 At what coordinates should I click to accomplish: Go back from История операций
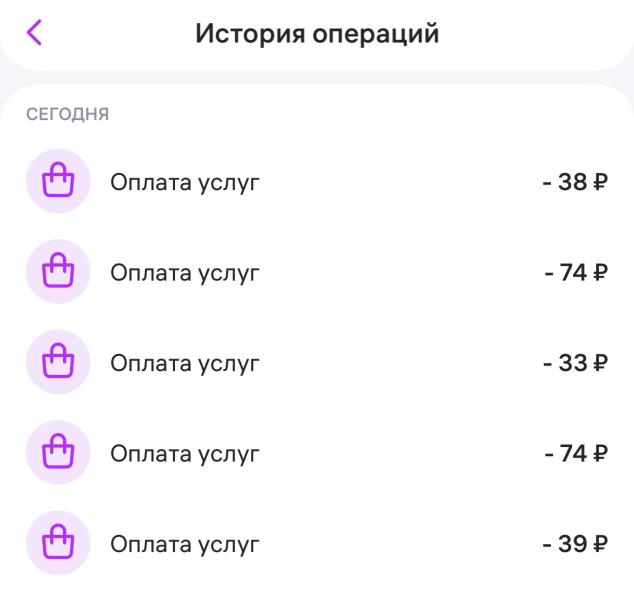(36, 33)
